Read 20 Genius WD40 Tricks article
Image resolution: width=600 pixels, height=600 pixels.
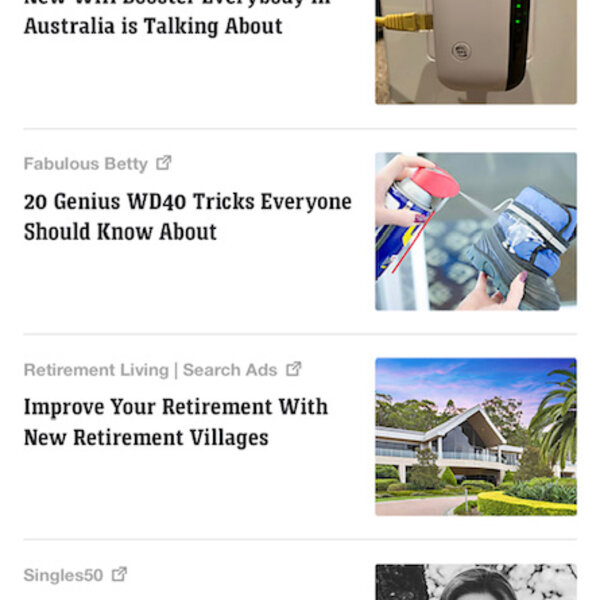pos(187,217)
